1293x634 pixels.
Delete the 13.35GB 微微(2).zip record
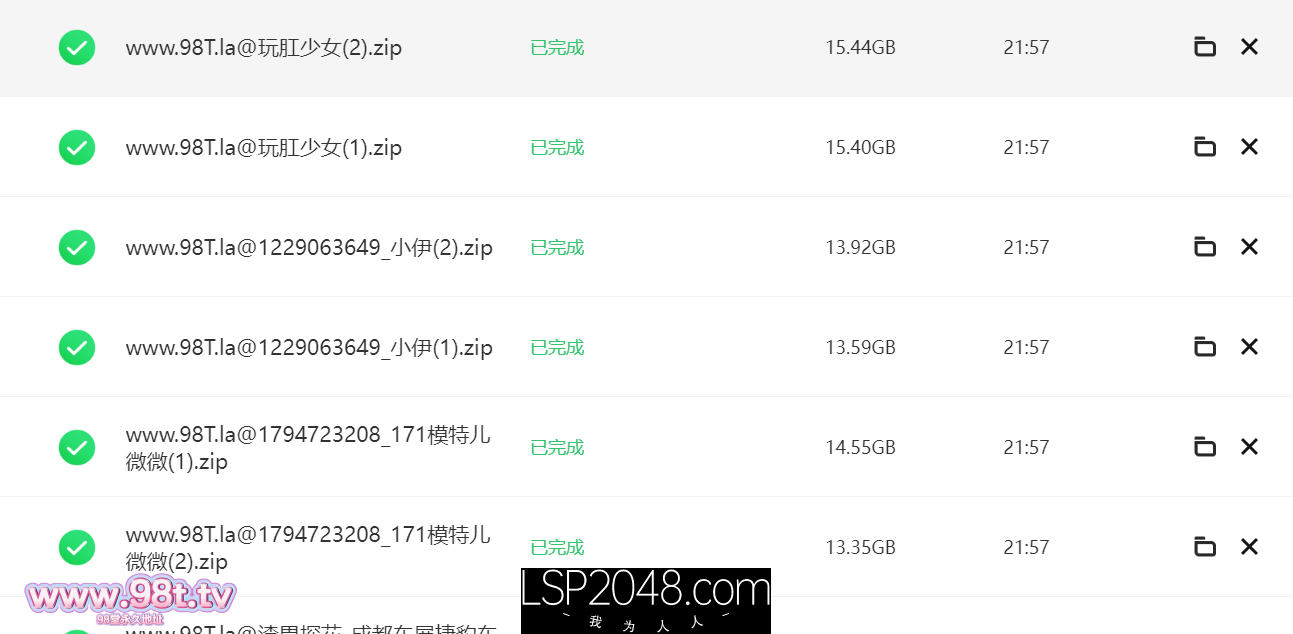coord(1249,547)
